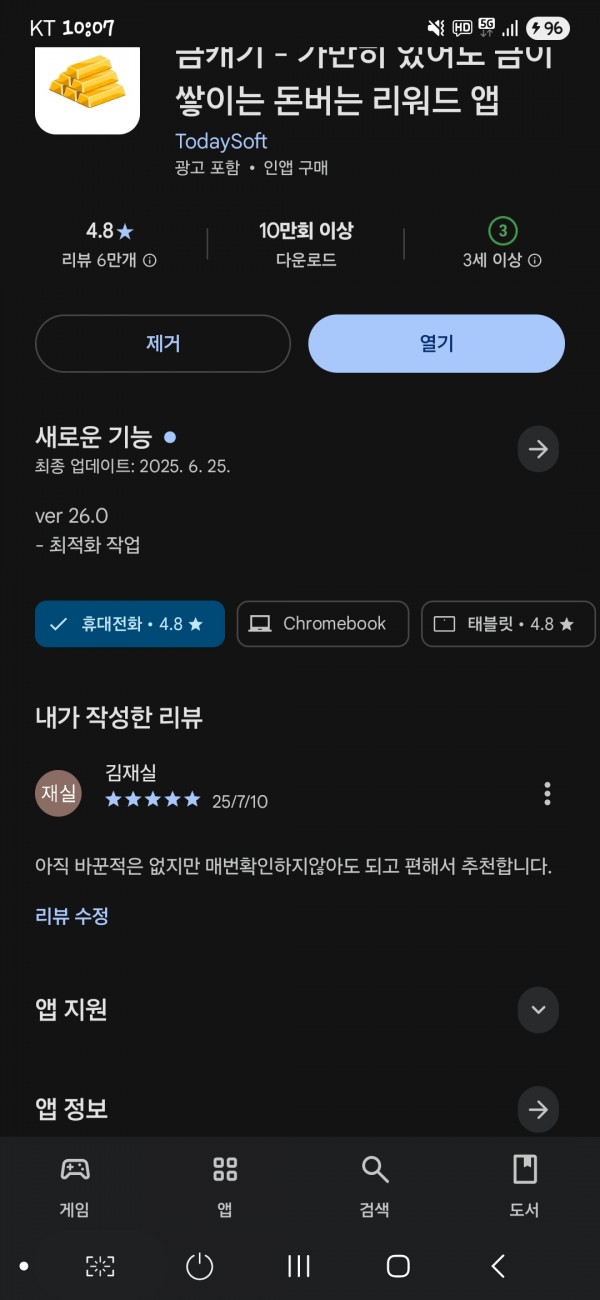
Task: Open 앱 정보 arrow
Action: point(538,1109)
